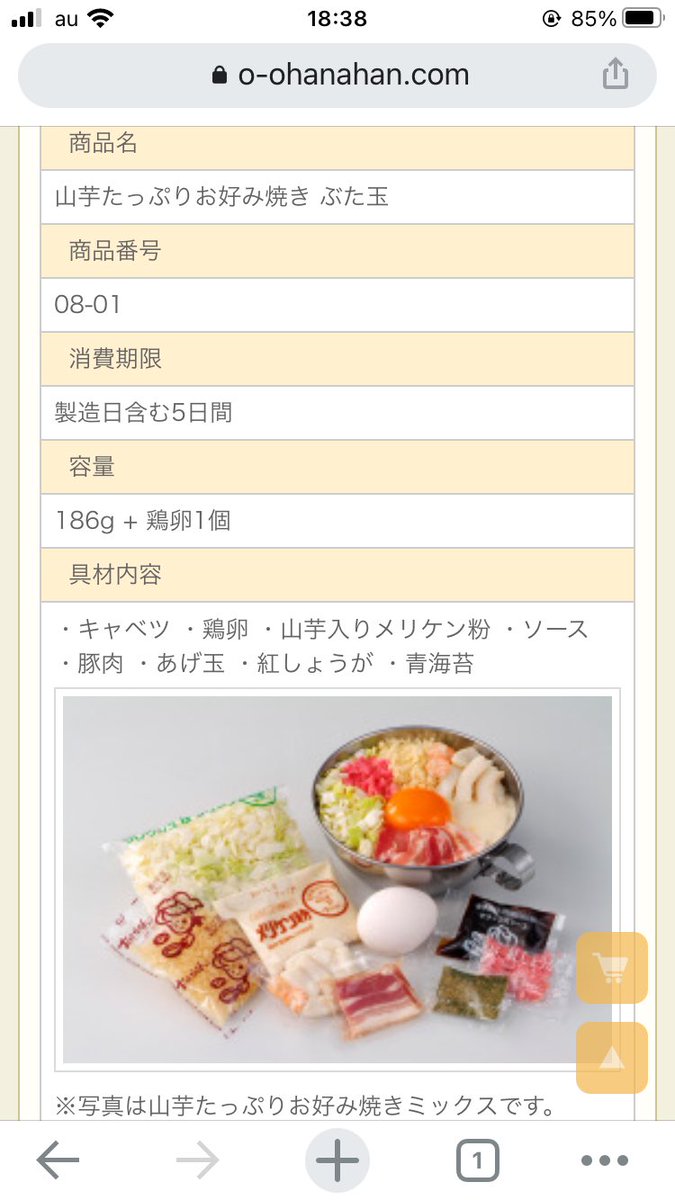Viewport: 675px width, 1200px height.
Task: Share this page from the address bar
Action: [x=616, y=75]
